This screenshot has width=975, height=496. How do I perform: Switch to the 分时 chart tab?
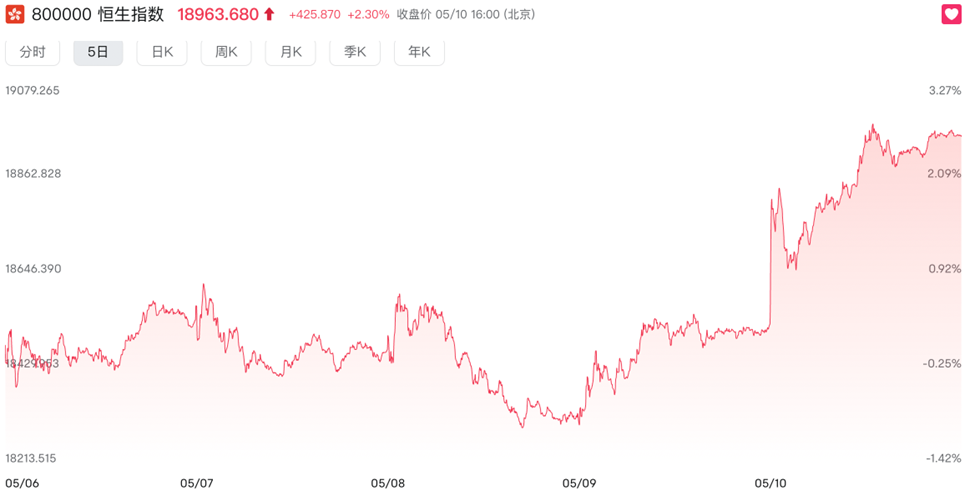(33, 52)
